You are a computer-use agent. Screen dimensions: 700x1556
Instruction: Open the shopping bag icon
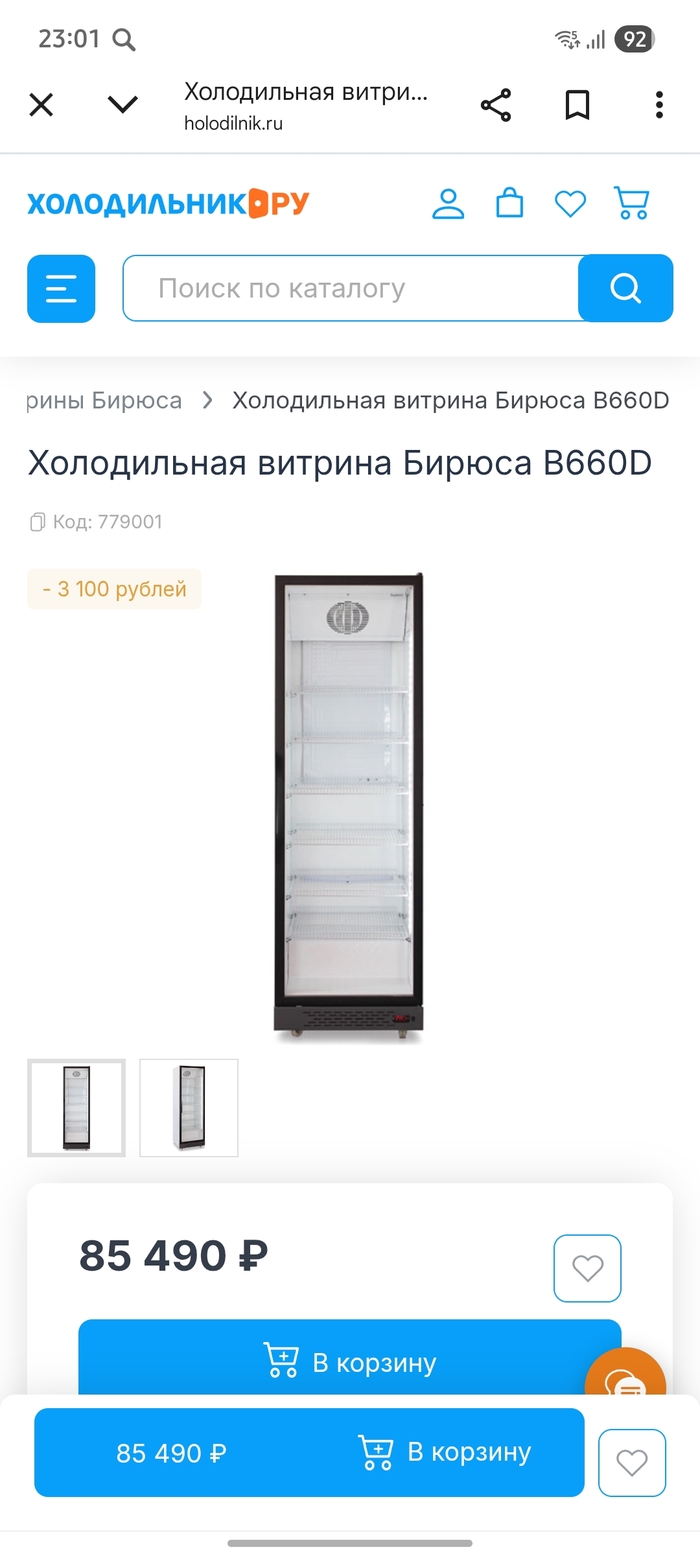pos(510,204)
